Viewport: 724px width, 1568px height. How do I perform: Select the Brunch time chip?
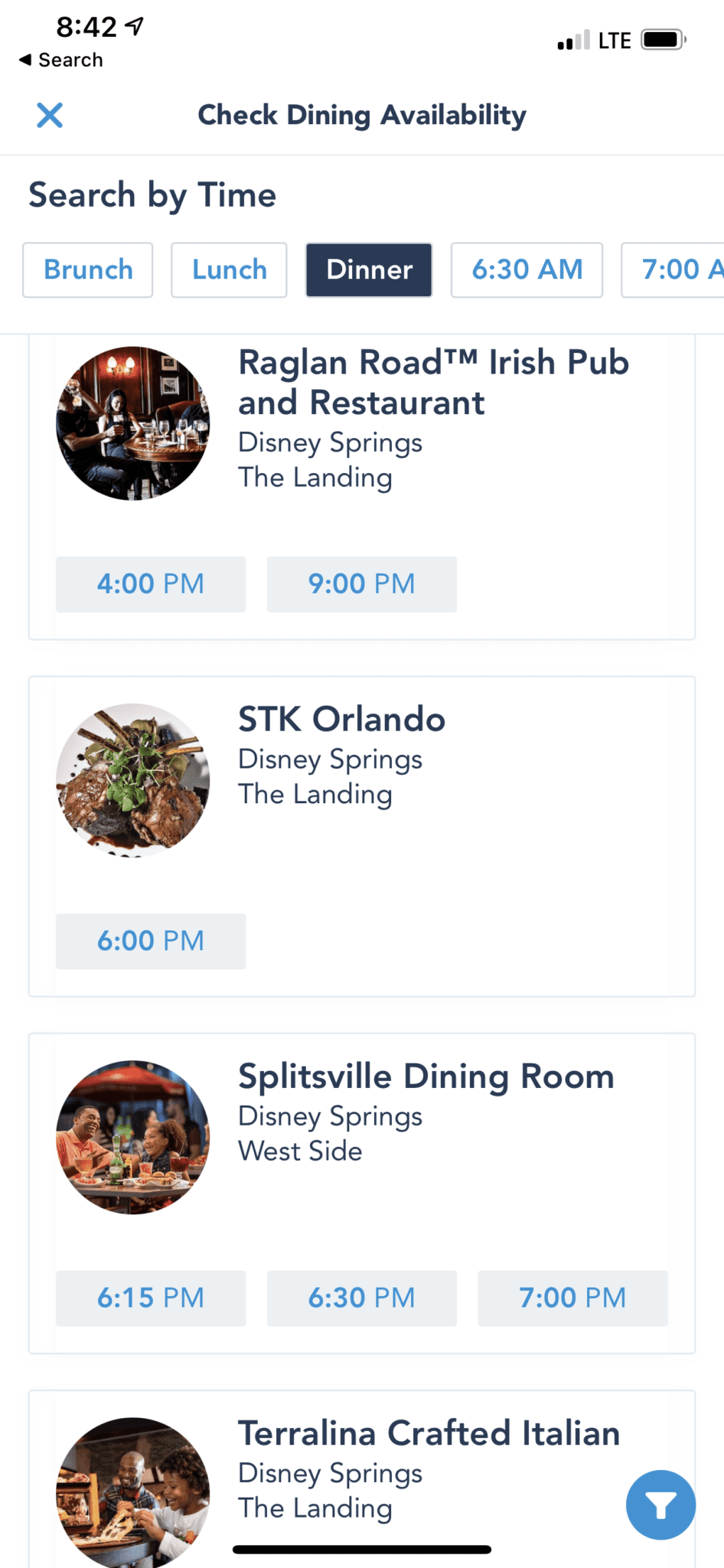coord(88,270)
